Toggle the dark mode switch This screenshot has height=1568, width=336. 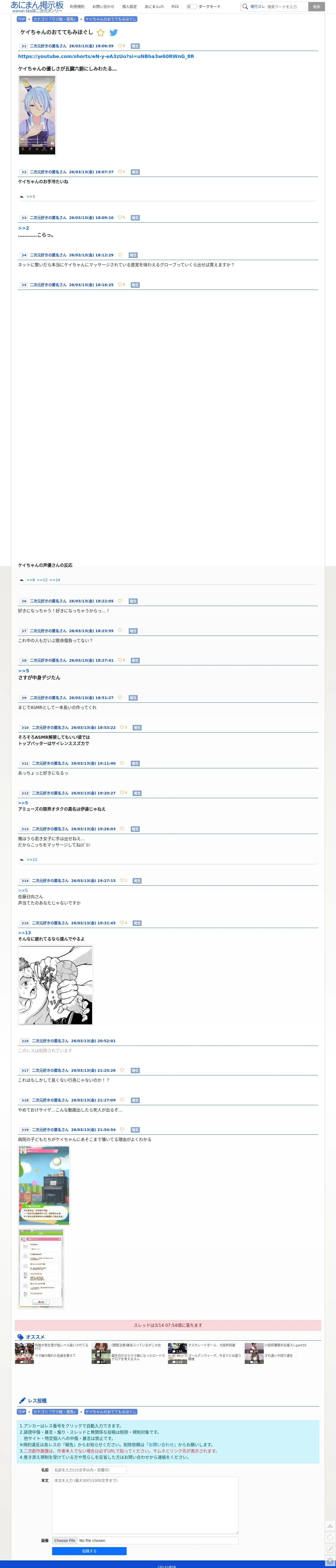(192, 7)
